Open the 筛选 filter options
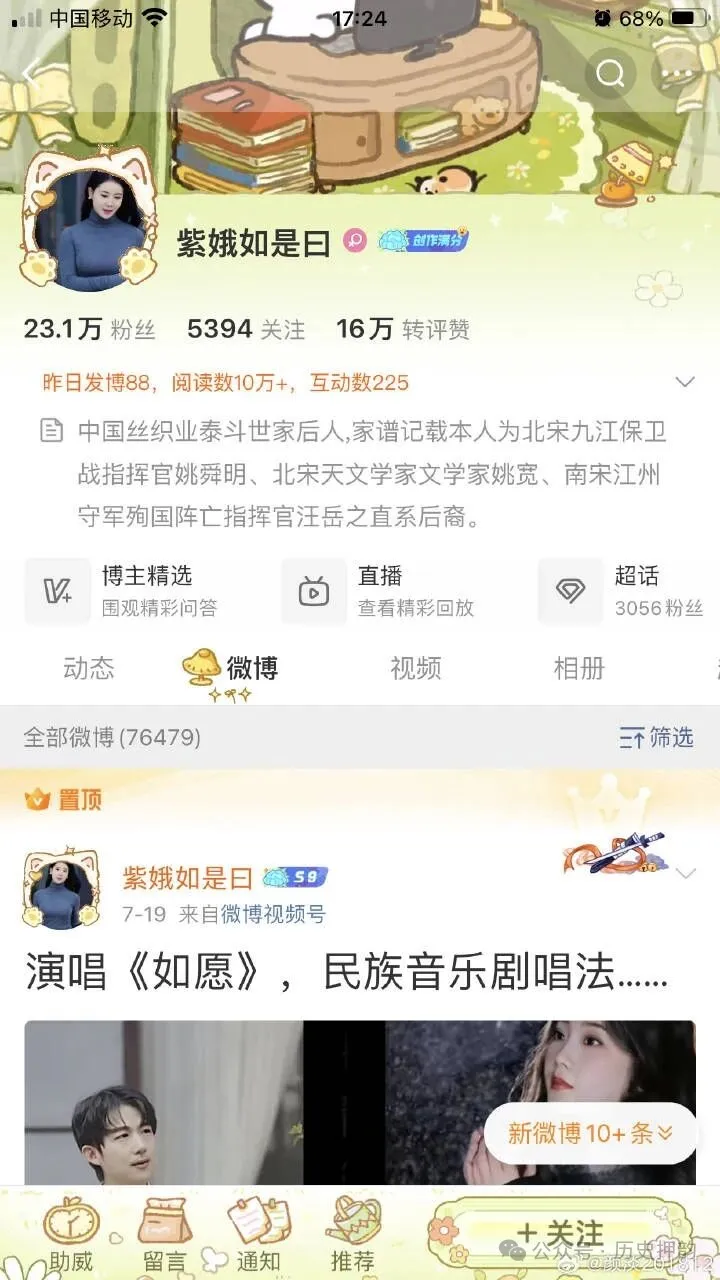 656,738
